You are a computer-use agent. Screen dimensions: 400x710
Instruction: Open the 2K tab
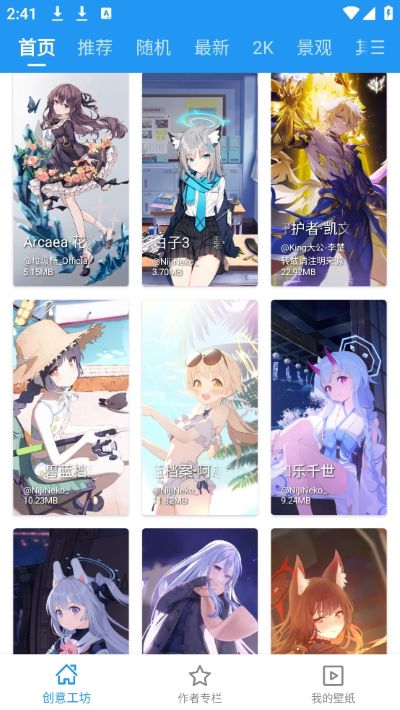(x=263, y=47)
